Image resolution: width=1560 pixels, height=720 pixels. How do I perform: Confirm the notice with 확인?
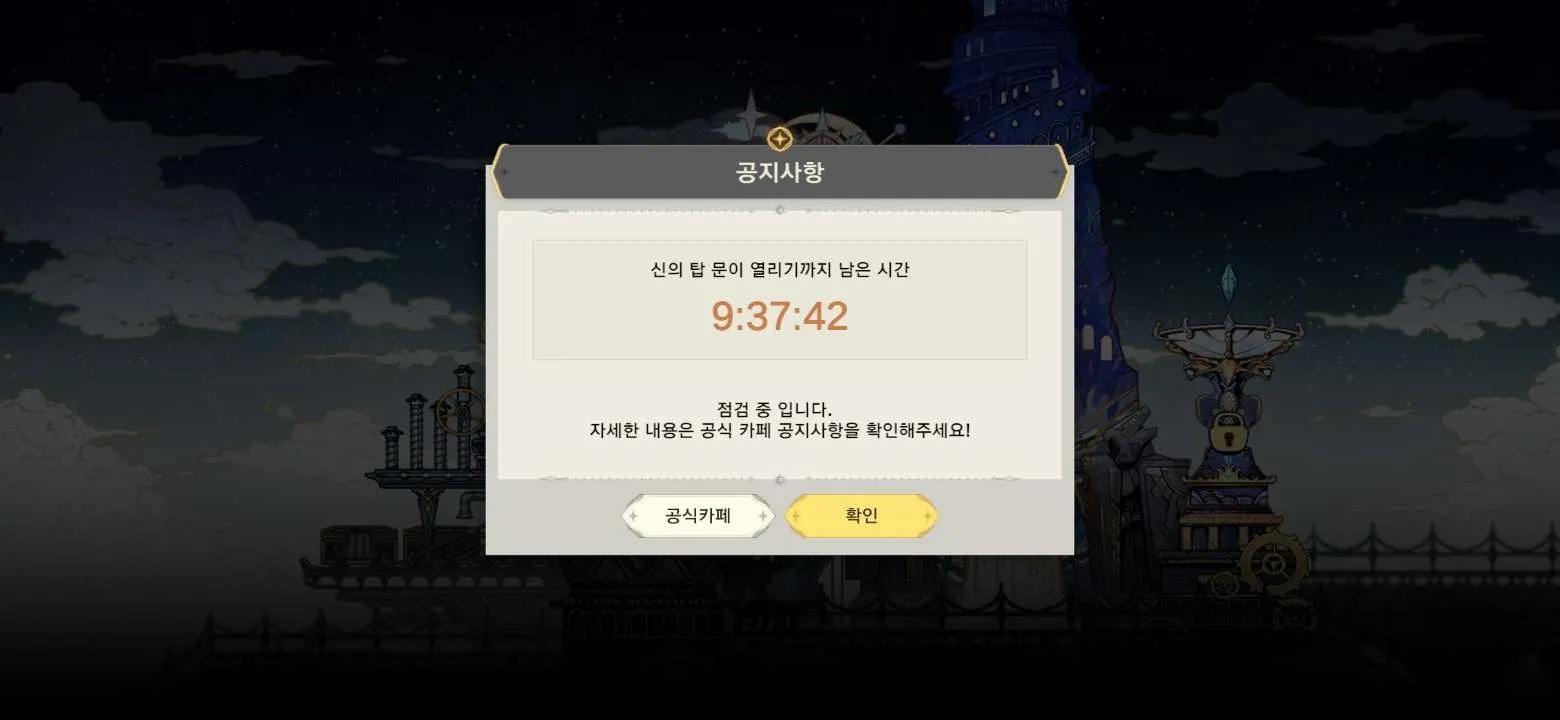(861, 516)
